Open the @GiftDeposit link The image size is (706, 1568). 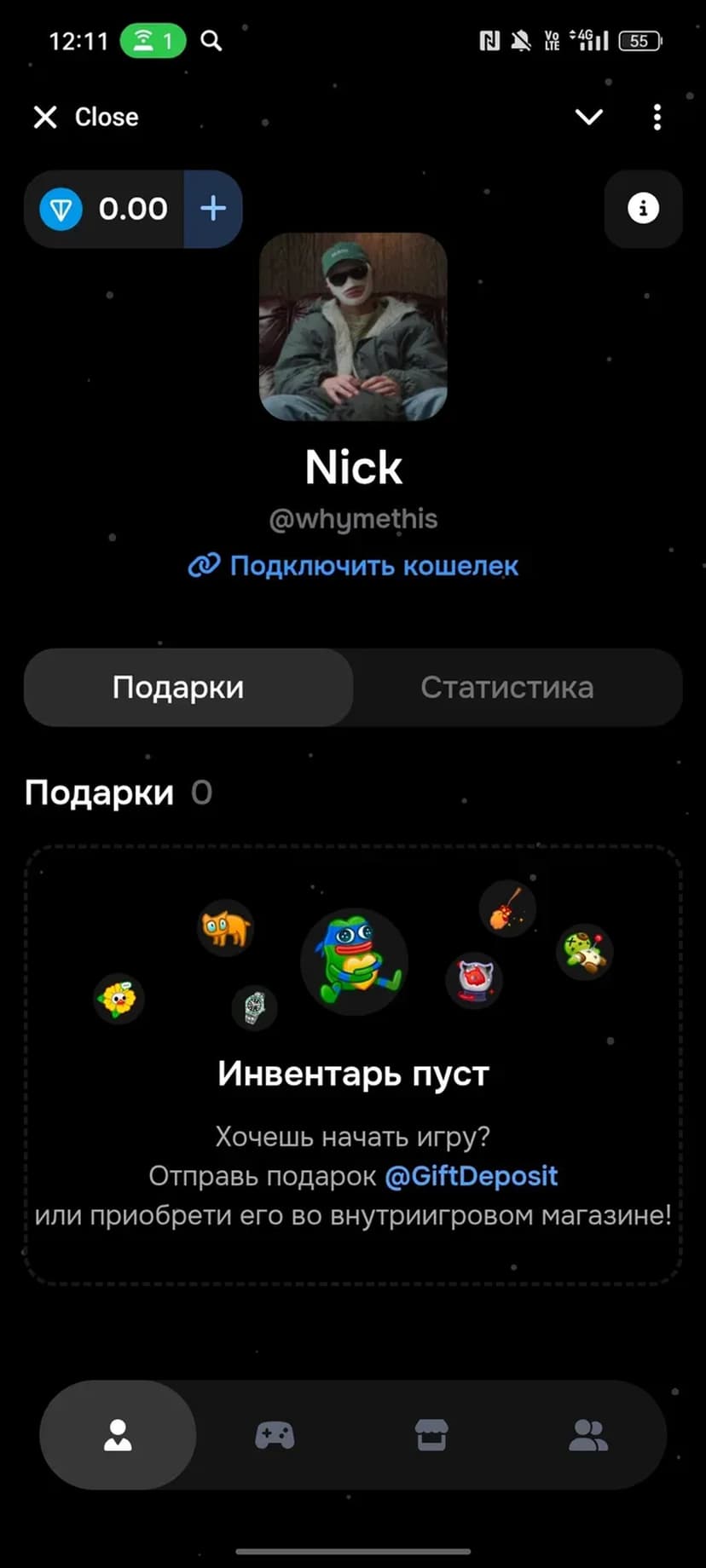[x=471, y=1176]
